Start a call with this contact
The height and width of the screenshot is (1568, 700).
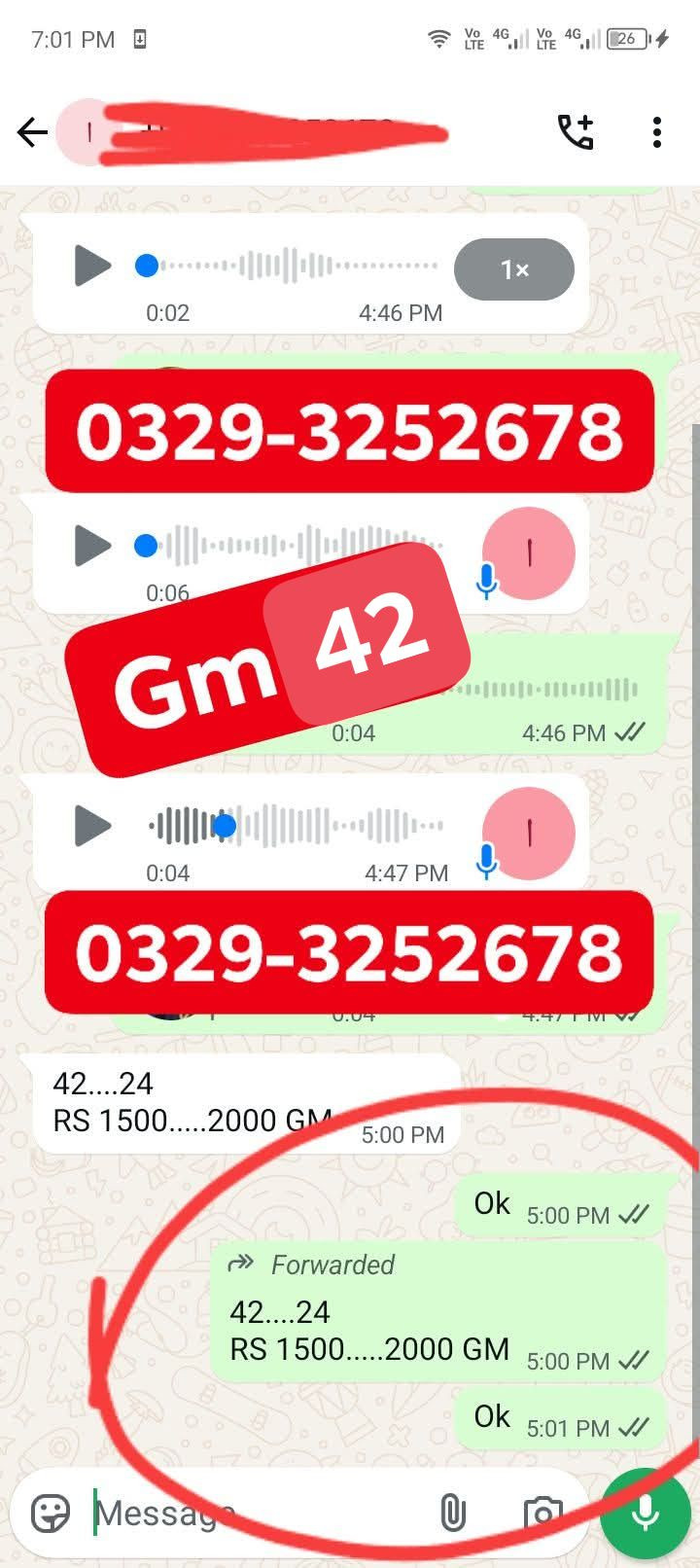[x=576, y=132]
